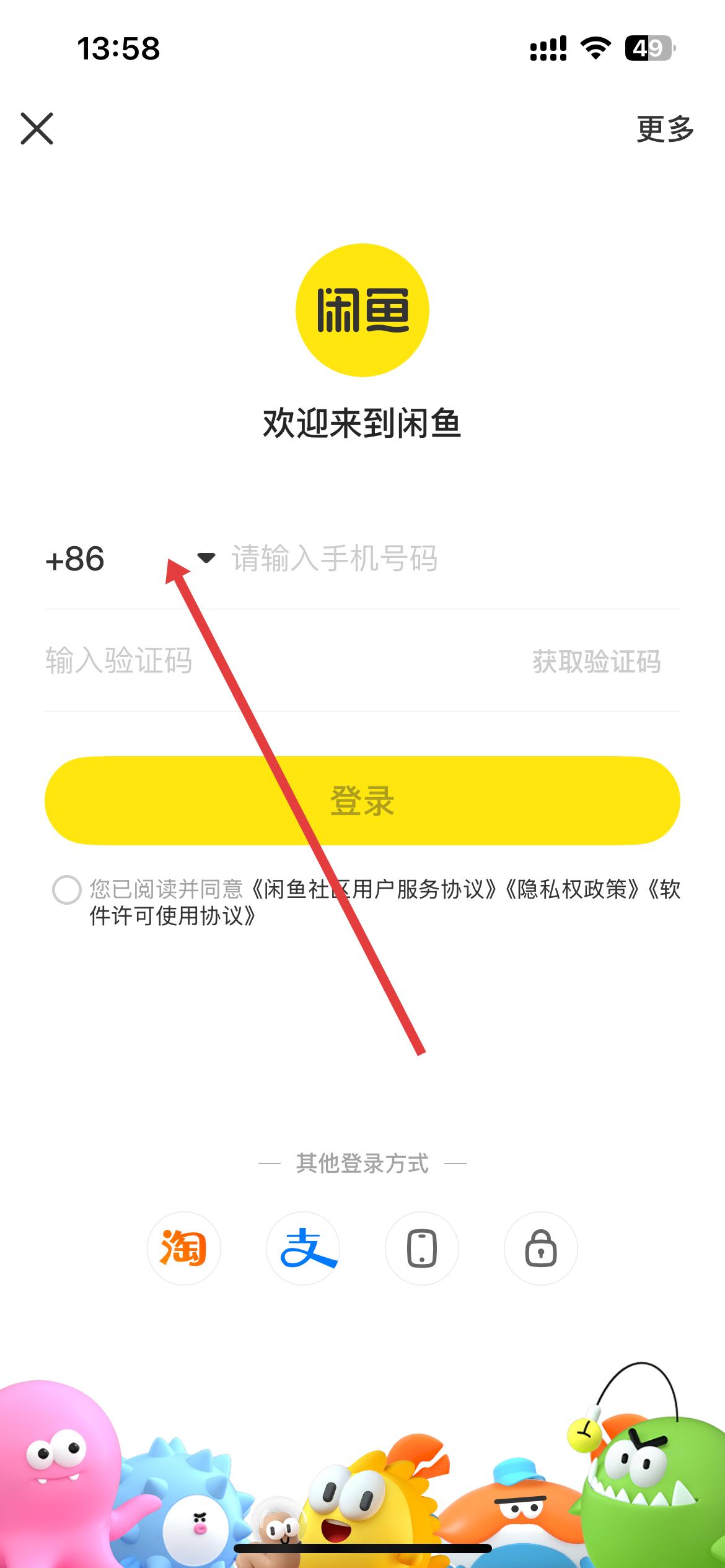Log in with Alipay icon

click(x=303, y=1248)
